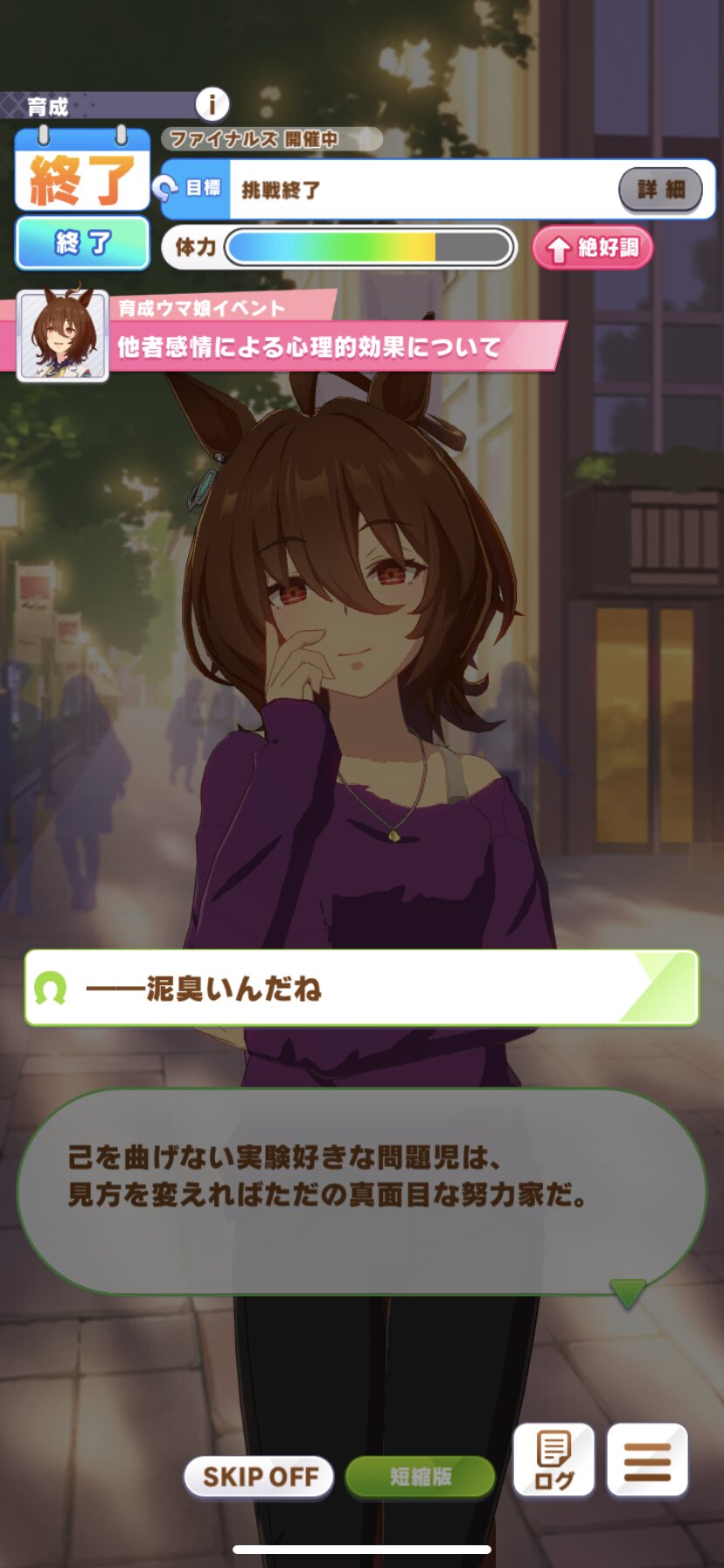Switch to the 短縮版 shortened version
The image size is (724, 1568).
[420, 1477]
